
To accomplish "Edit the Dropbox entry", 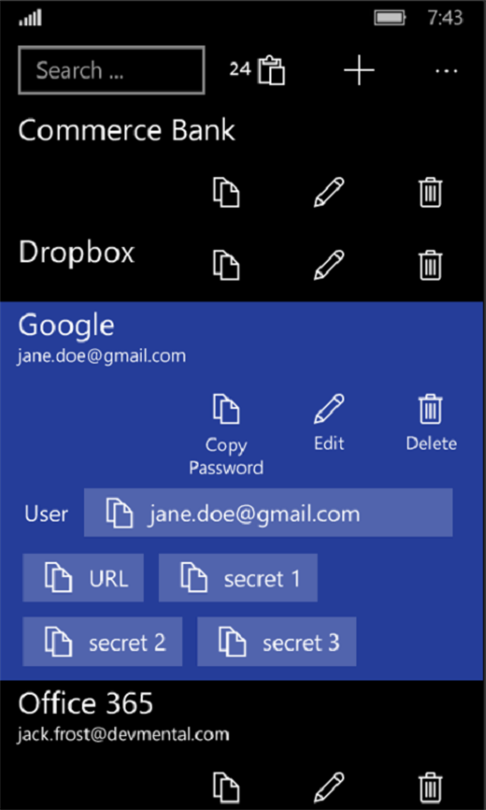I will tap(329, 265).
